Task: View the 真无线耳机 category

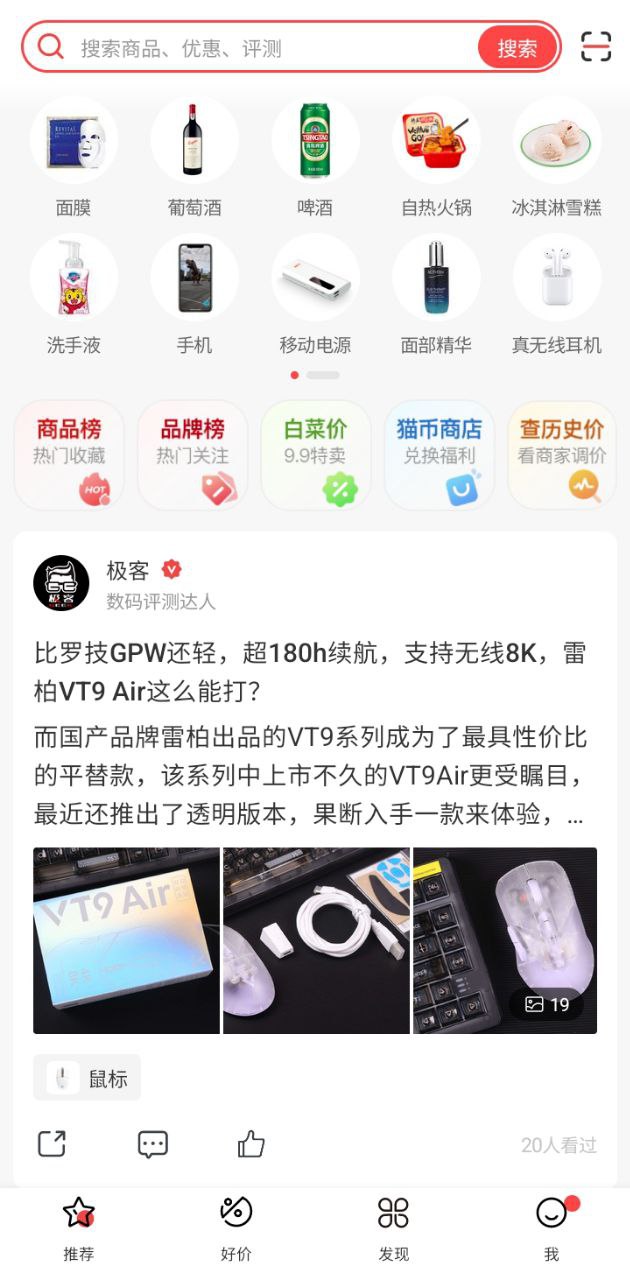Action: point(557,296)
